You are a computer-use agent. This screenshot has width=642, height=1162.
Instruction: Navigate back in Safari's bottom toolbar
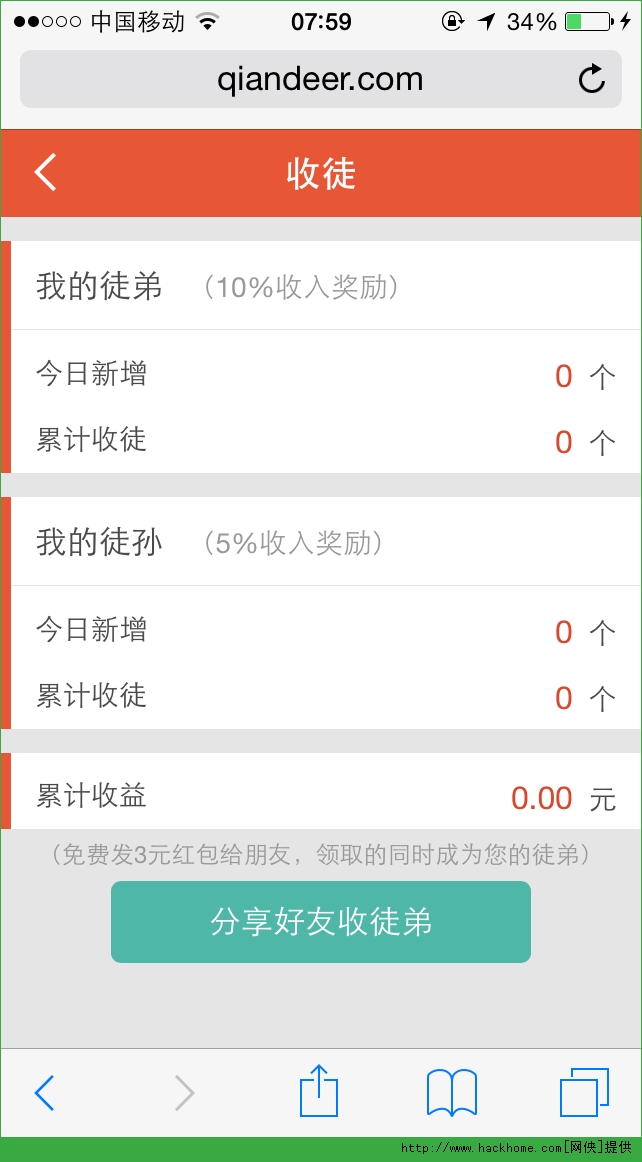coord(45,1093)
